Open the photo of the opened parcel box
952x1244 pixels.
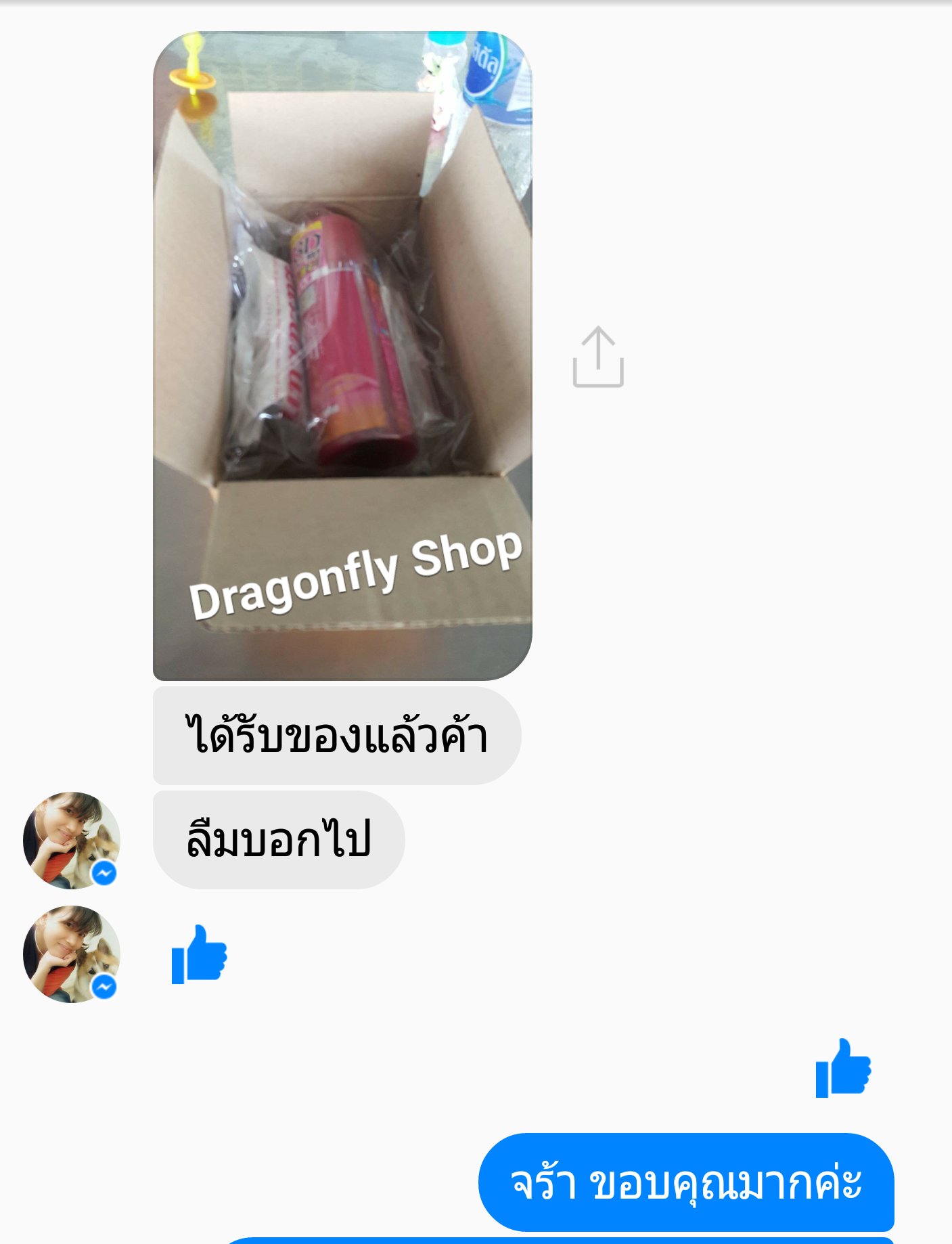342,355
